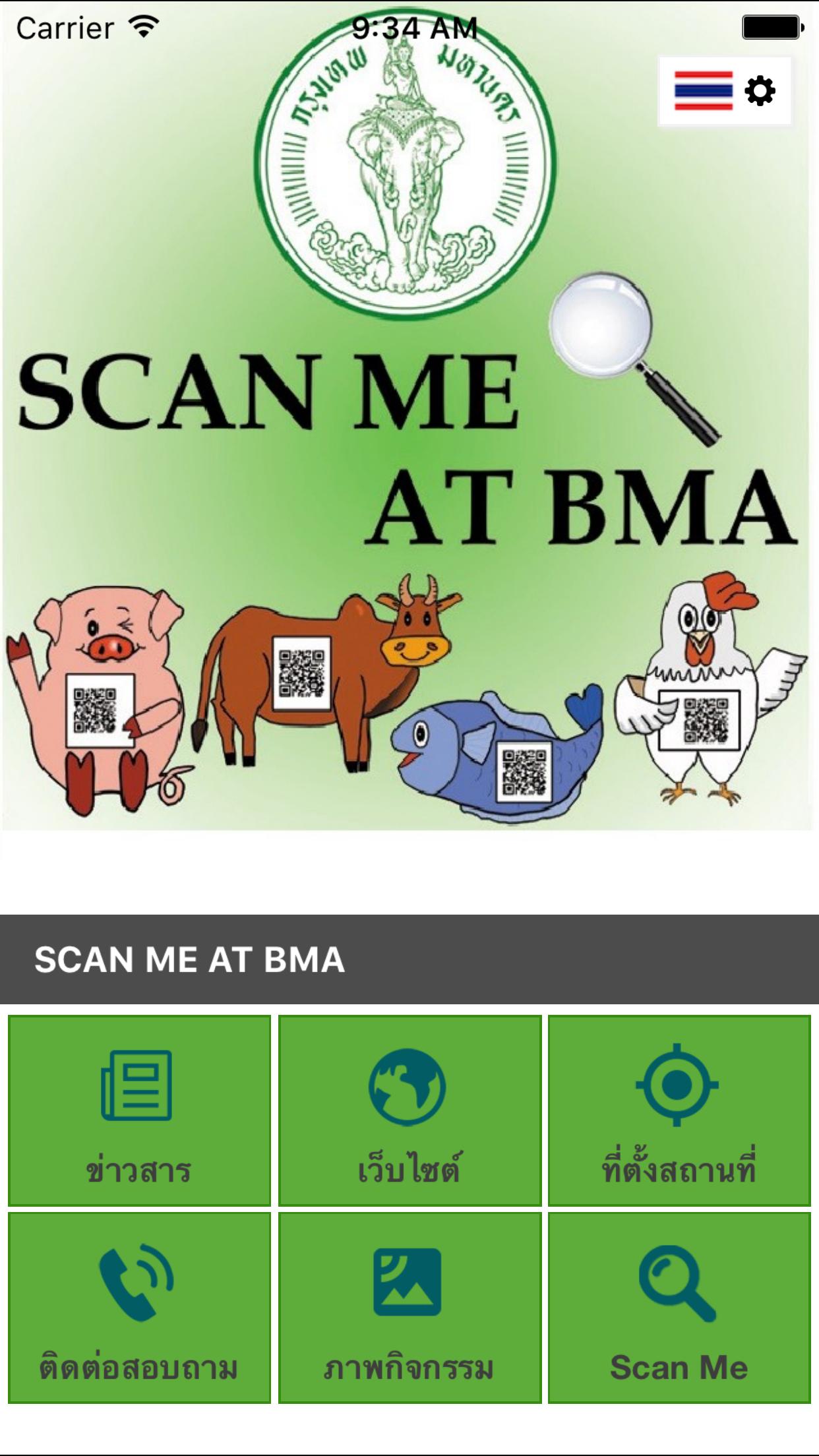819x1456 pixels.
Task: Open the ข่าวสาร news tile
Action: [x=139, y=1110]
